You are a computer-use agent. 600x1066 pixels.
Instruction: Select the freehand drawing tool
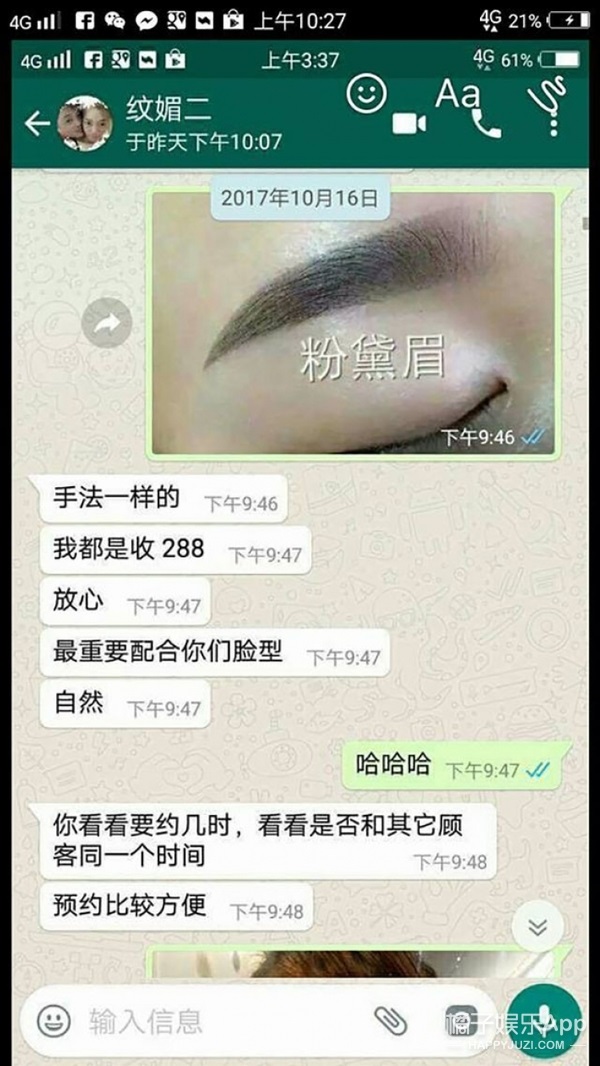(x=547, y=92)
